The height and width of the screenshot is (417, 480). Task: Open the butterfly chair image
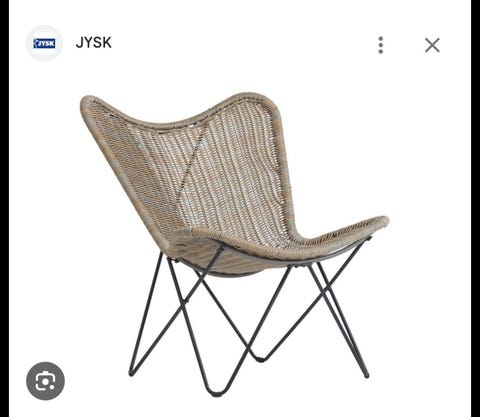[234, 245]
